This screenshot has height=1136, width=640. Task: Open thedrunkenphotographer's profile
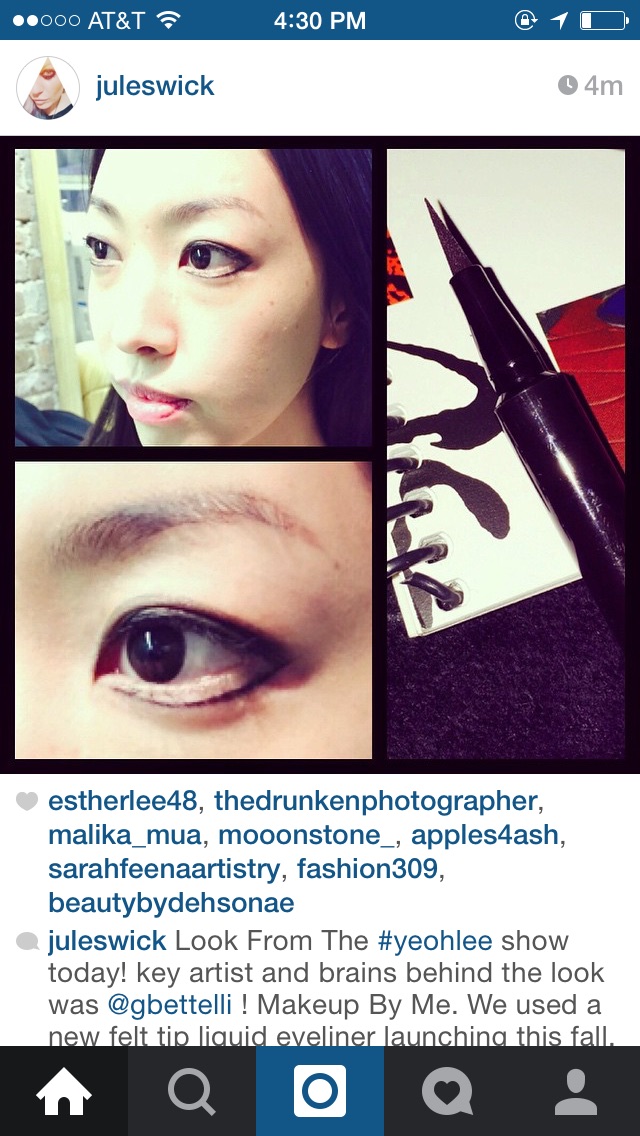(x=376, y=801)
